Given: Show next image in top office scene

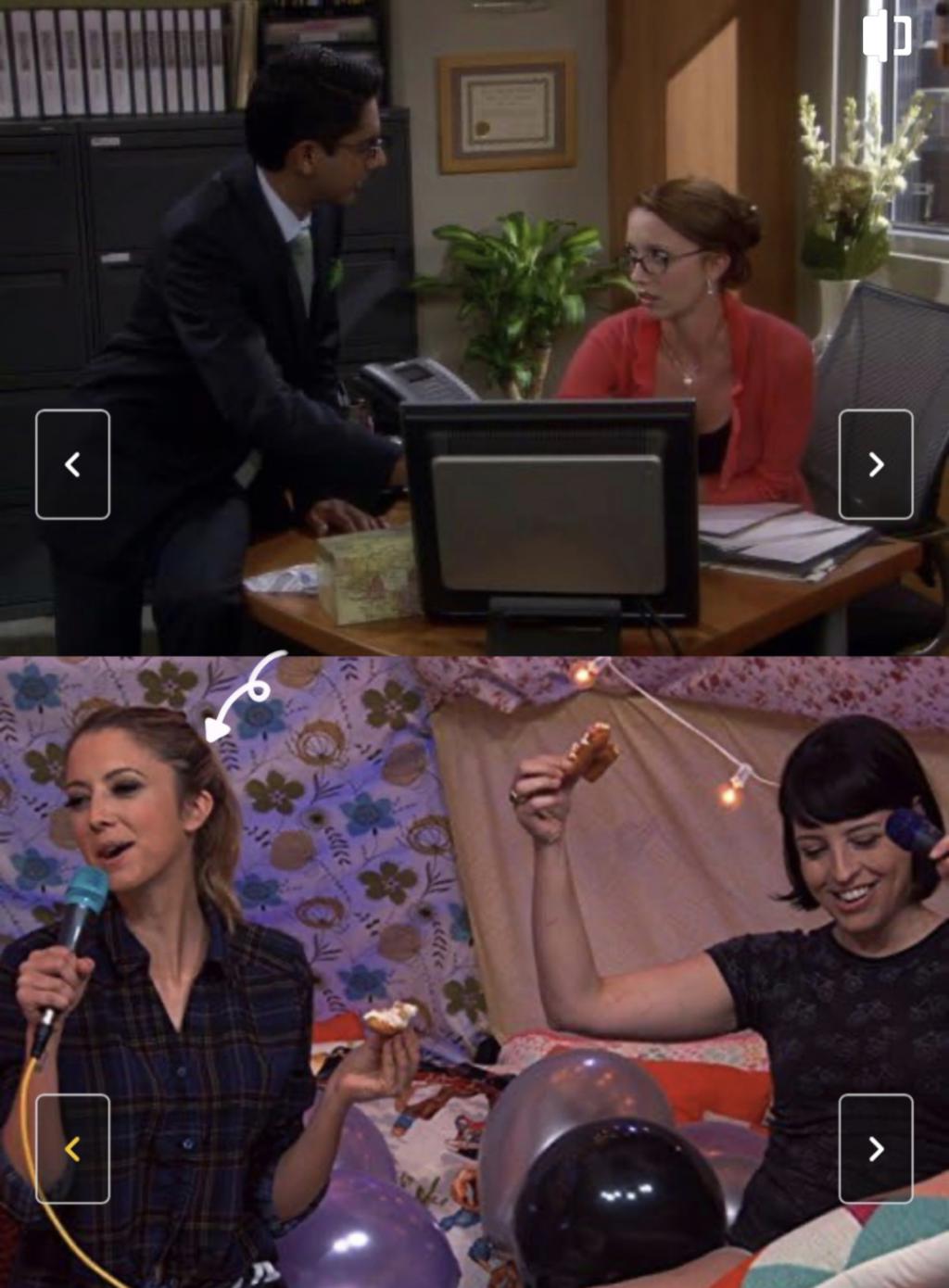Looking at the screenshot, I should pos(875,464).
